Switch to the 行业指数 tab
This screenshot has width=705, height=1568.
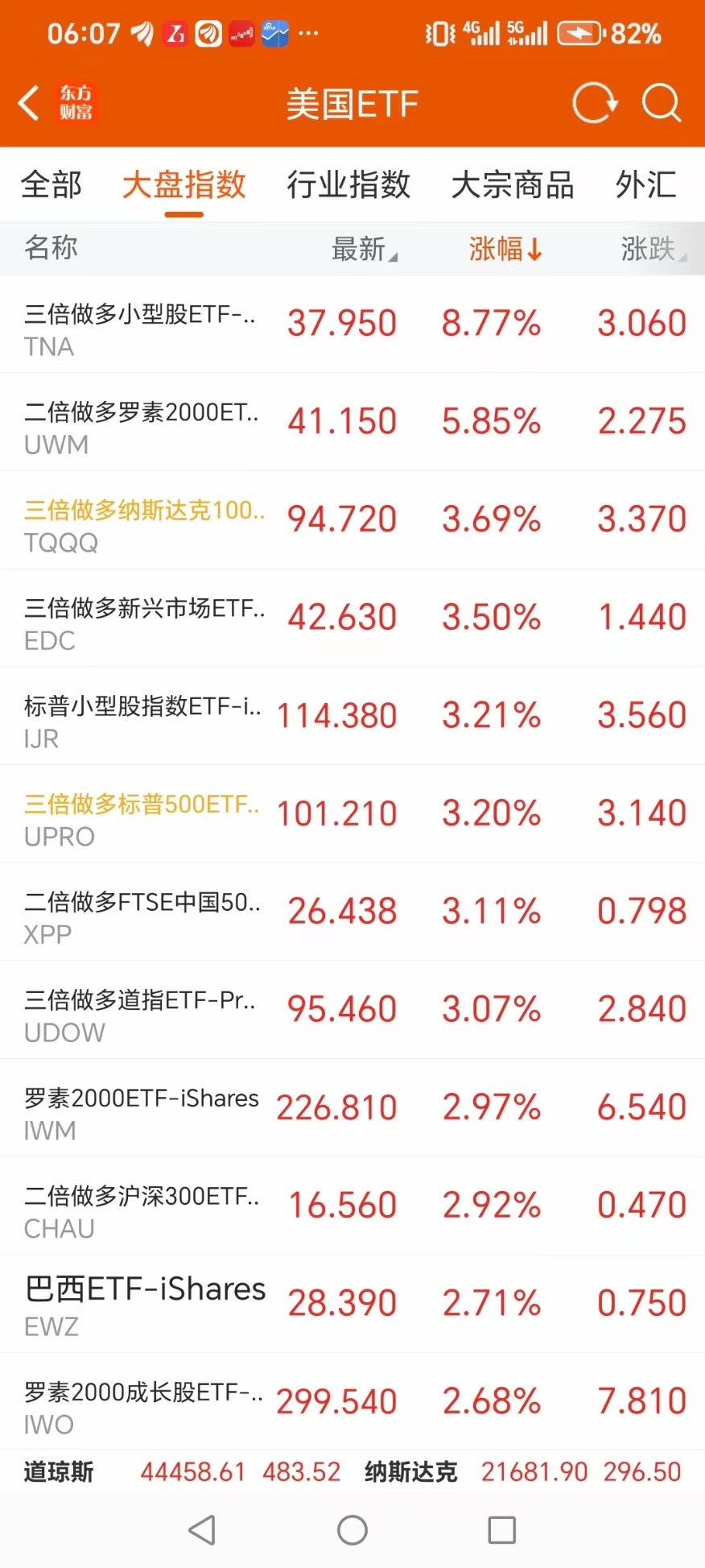(348, 184)
